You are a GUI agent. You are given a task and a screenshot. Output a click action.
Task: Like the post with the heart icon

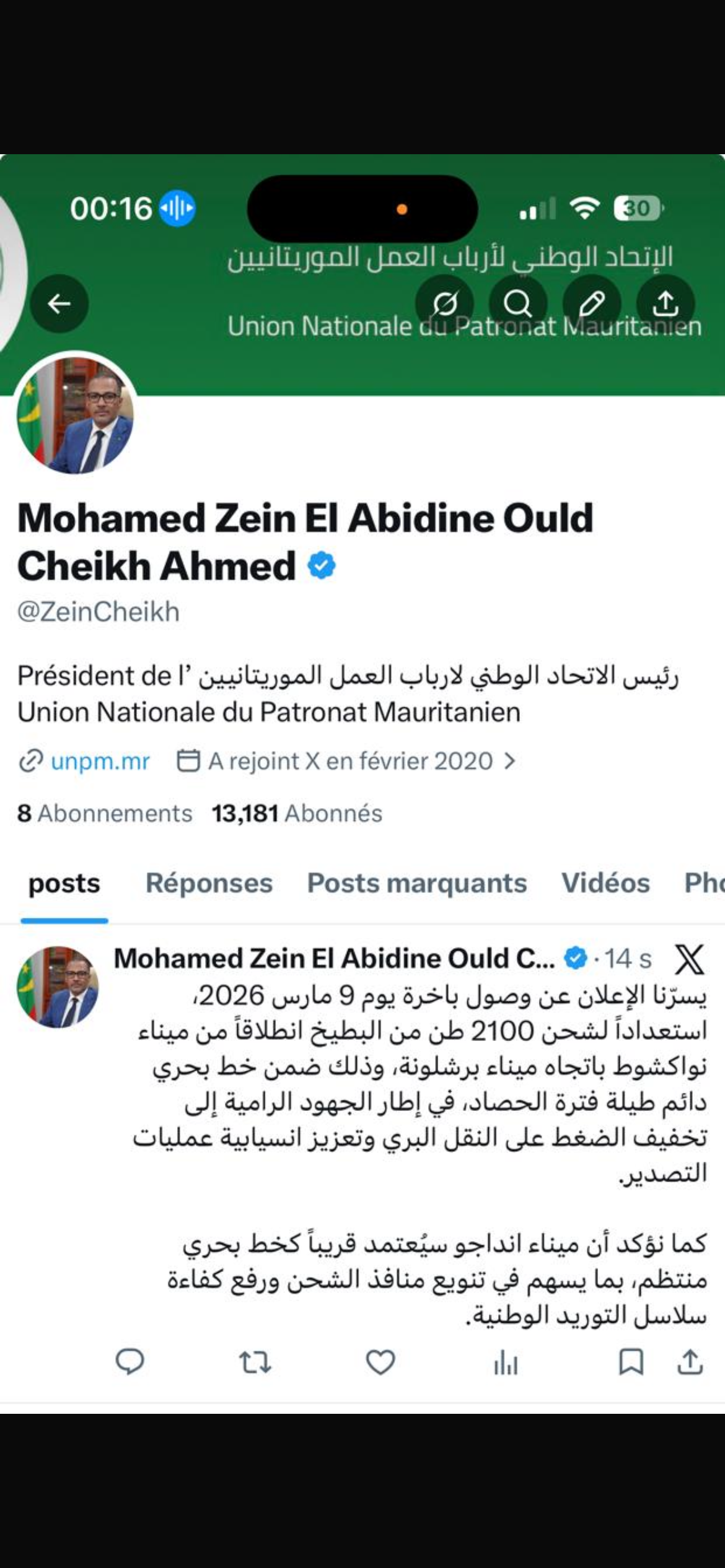380,1362
